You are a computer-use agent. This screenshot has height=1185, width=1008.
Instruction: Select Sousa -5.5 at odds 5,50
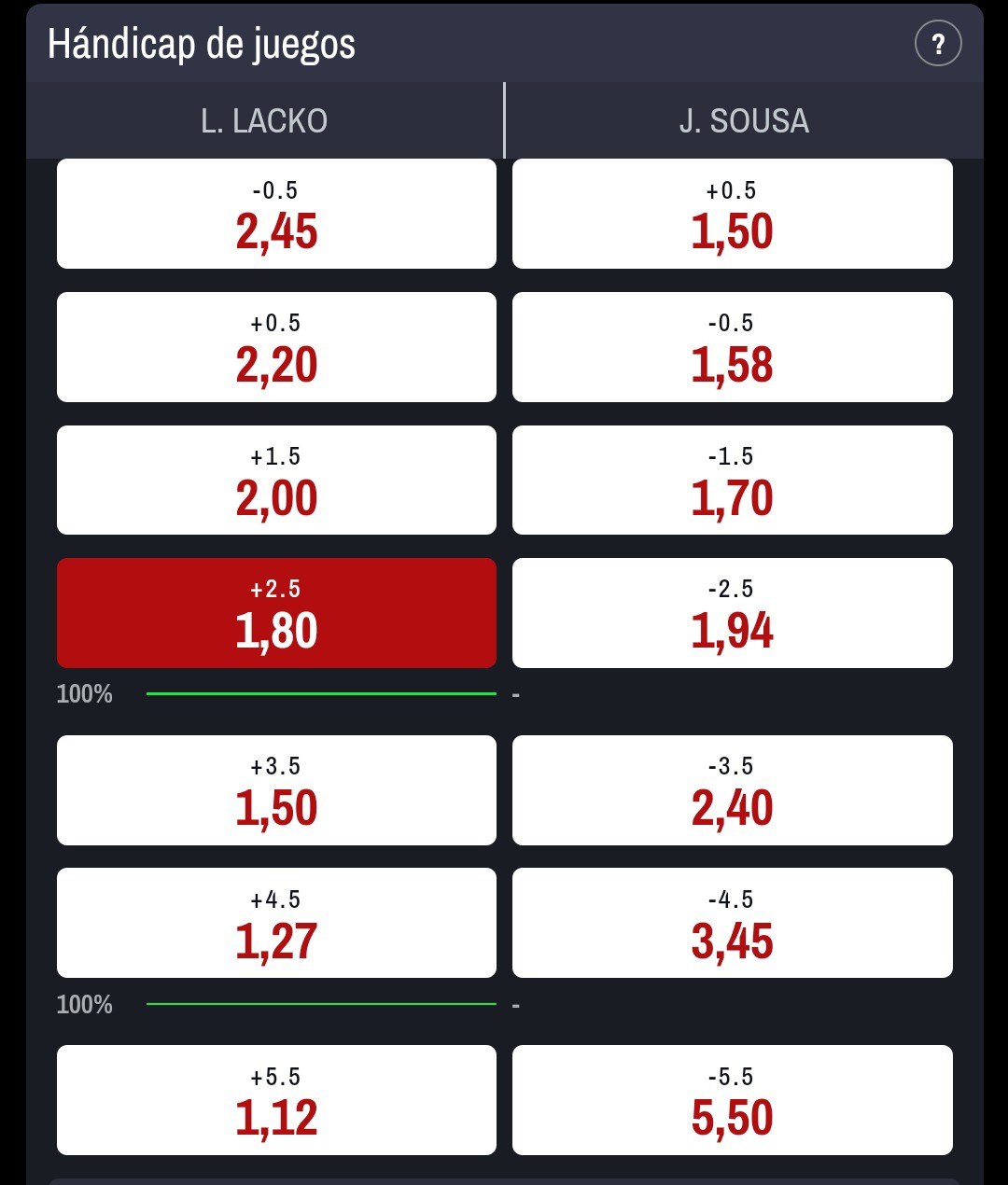pyautogui.click(x=733, y=1100)
